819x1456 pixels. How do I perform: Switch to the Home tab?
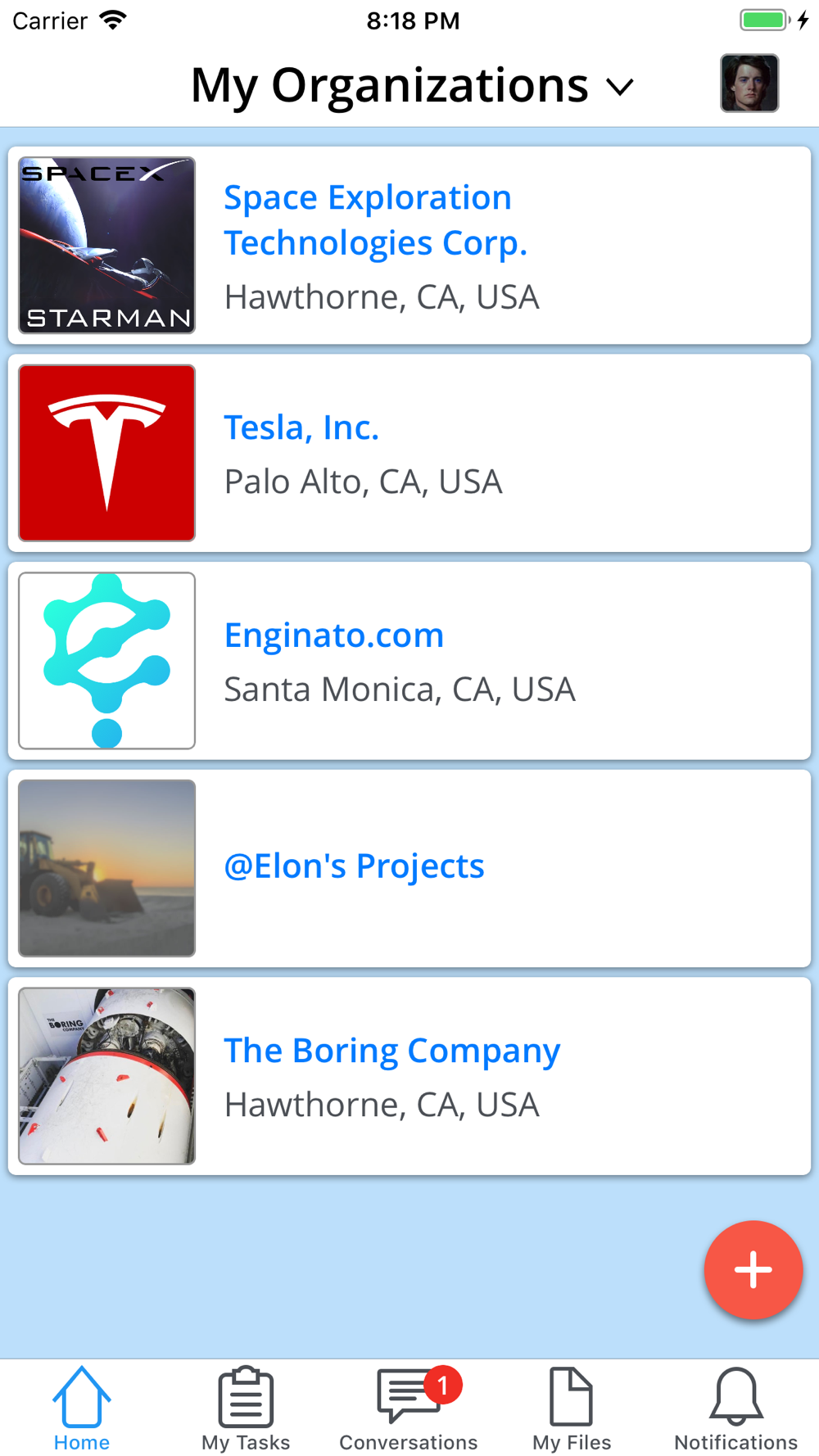[x=82, y=1409]
